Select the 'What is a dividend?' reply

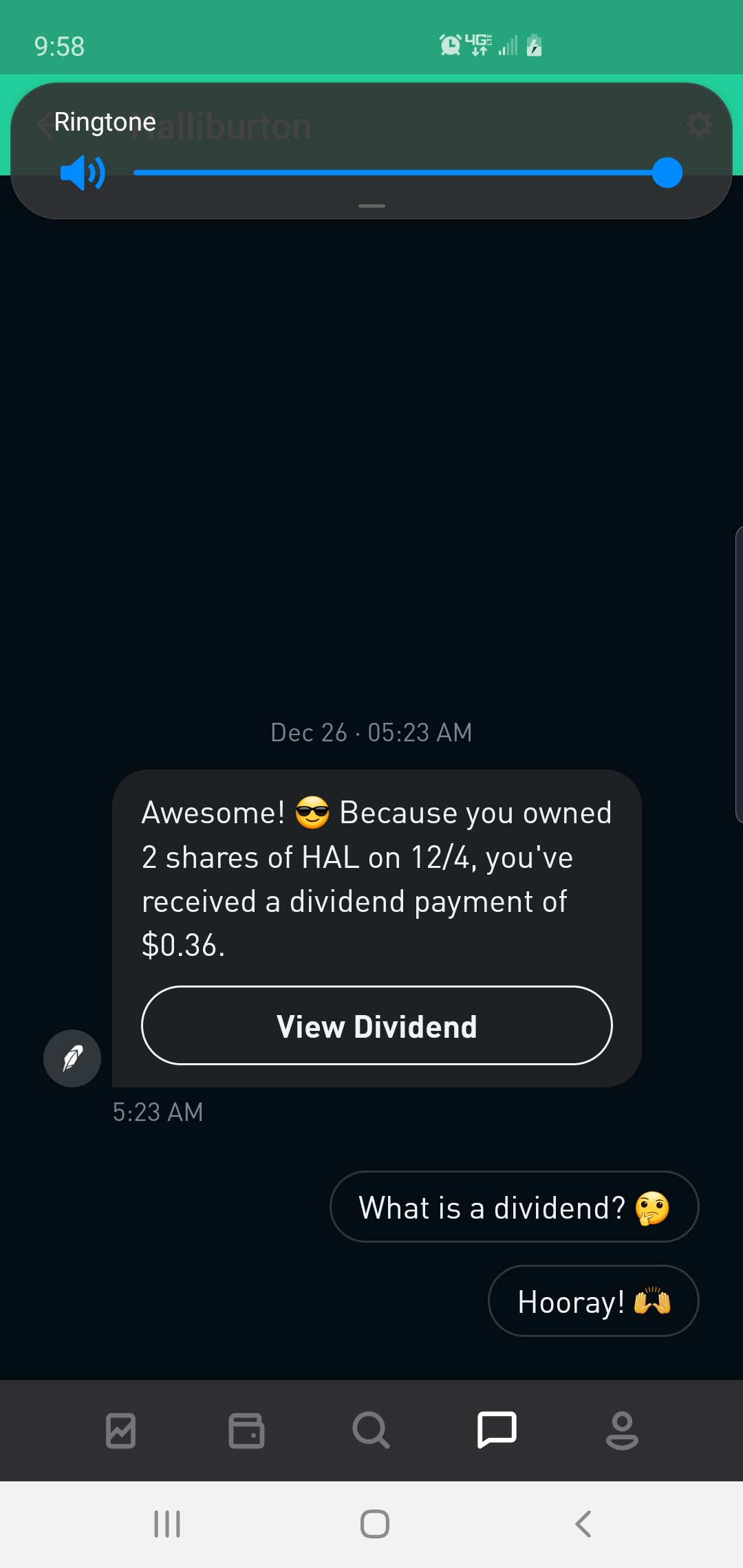[514, 1207]
